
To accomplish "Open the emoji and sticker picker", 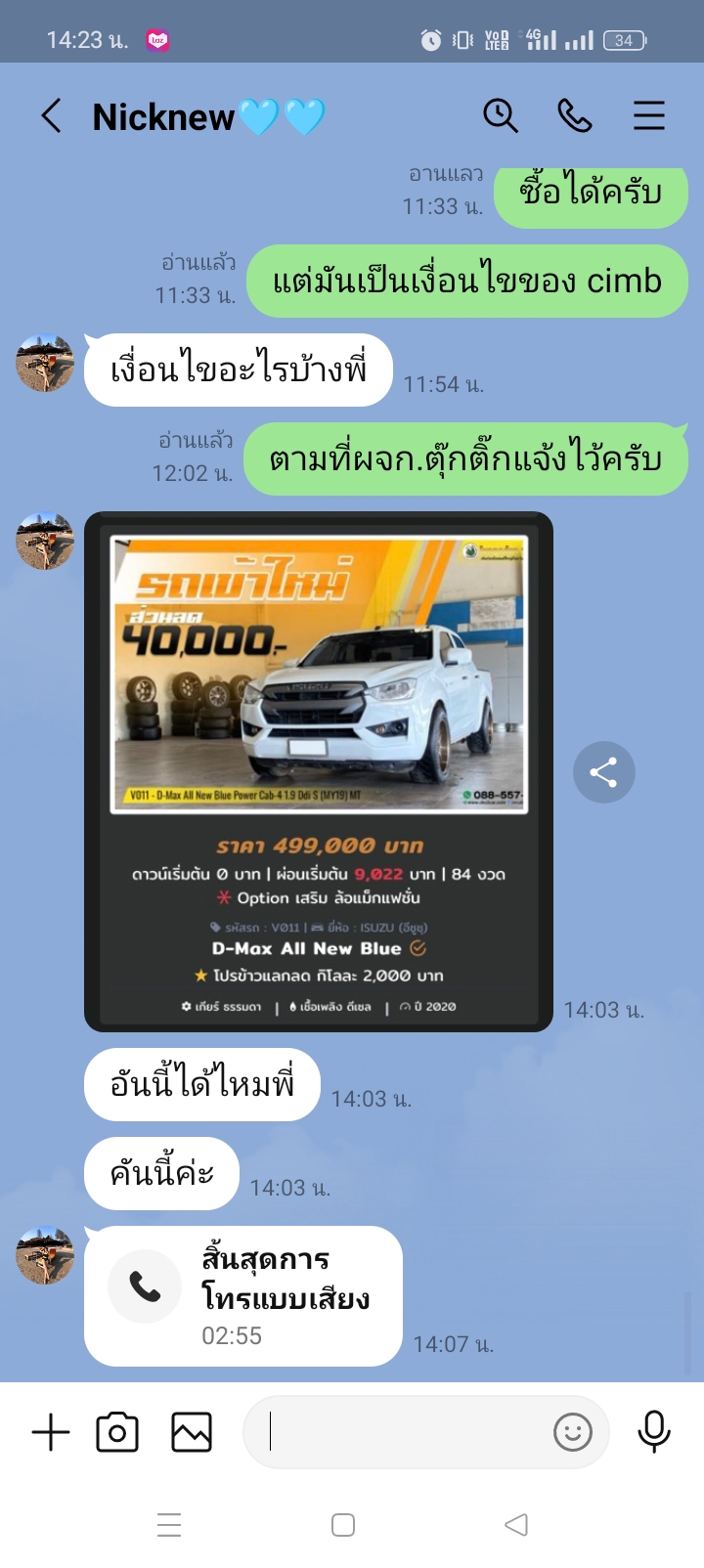I will click(573, 1433).
